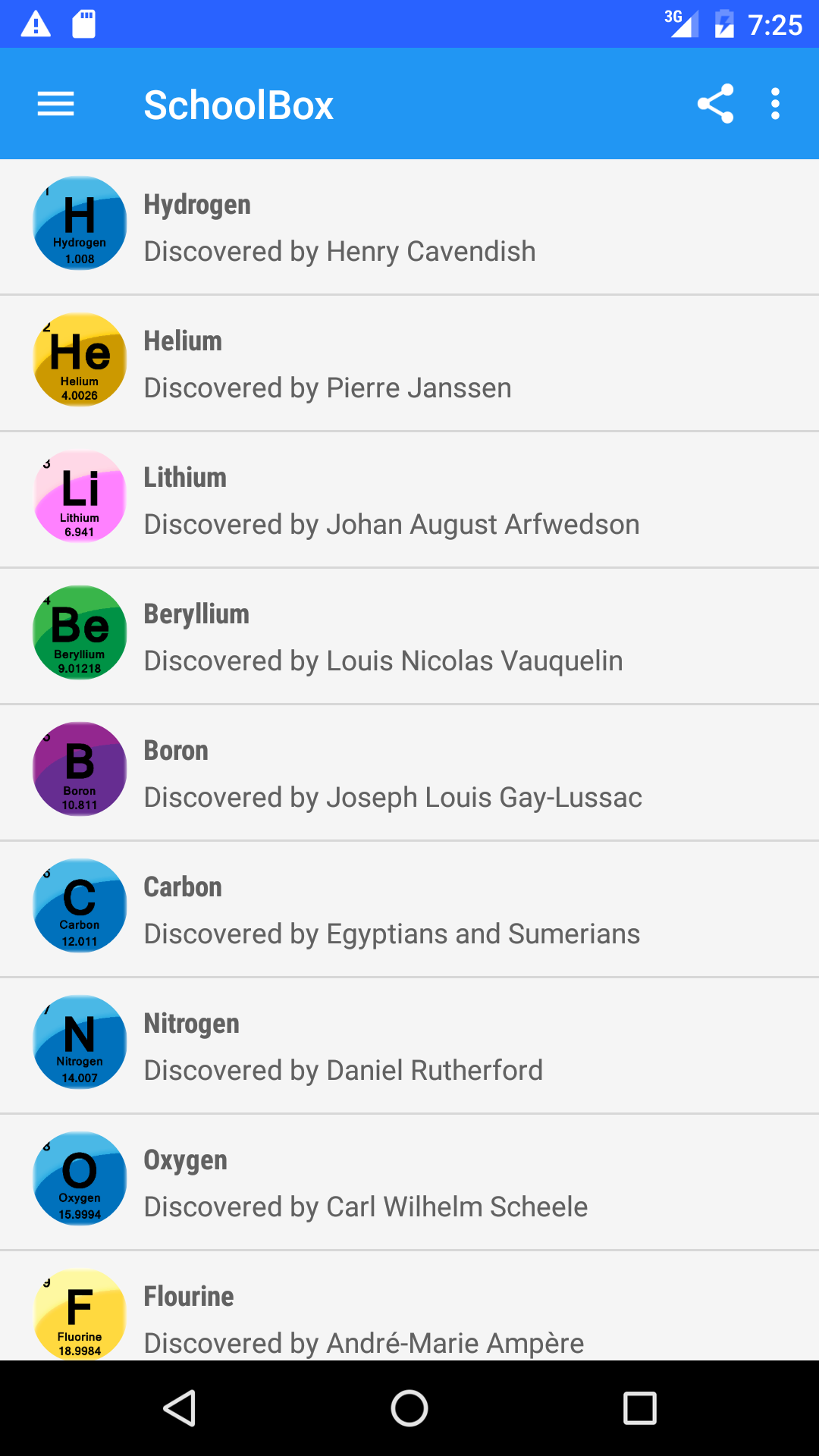The image size is (819, 1456).
Task: Open the Oxygen list entry
Action: [x=409, y=1180]
